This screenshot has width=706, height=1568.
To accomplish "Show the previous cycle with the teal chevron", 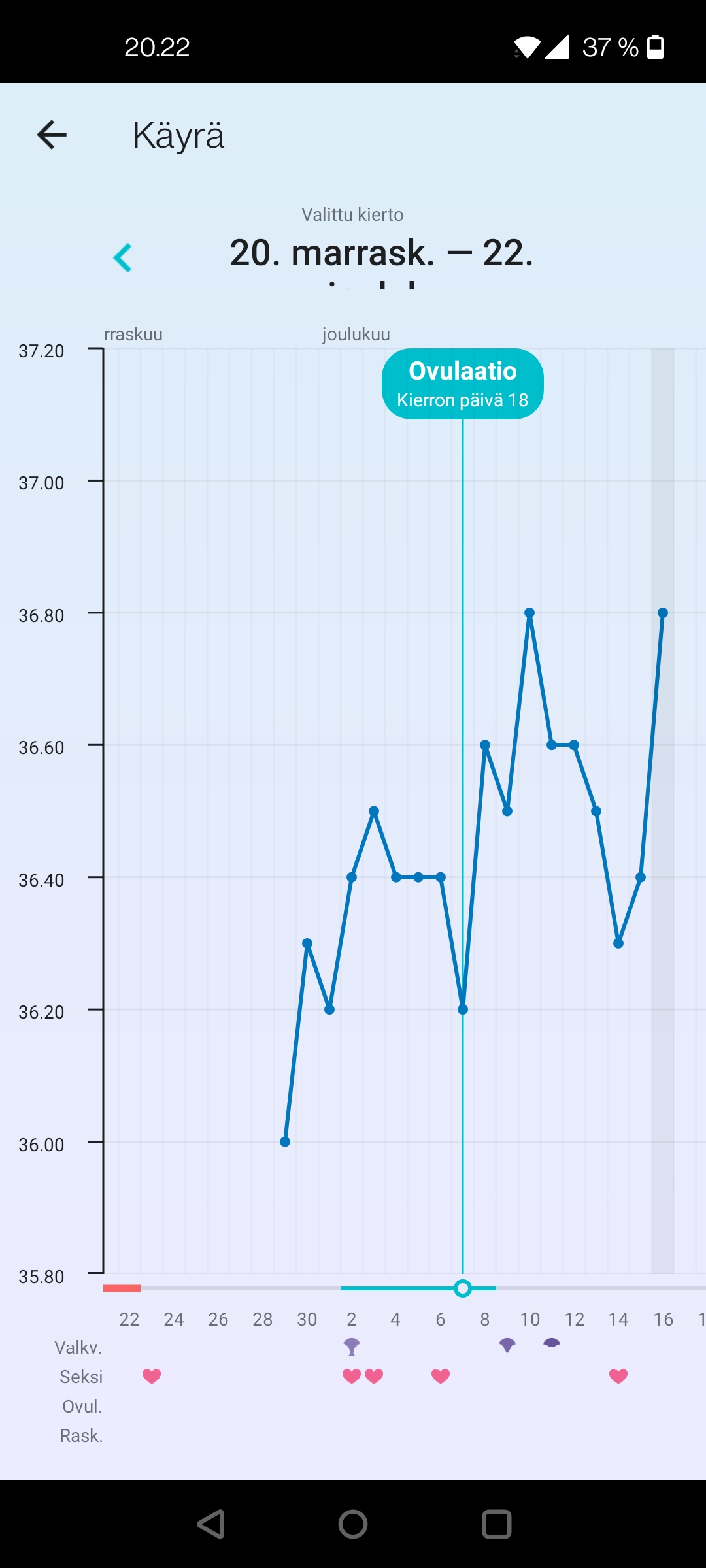I will [123, 257].
